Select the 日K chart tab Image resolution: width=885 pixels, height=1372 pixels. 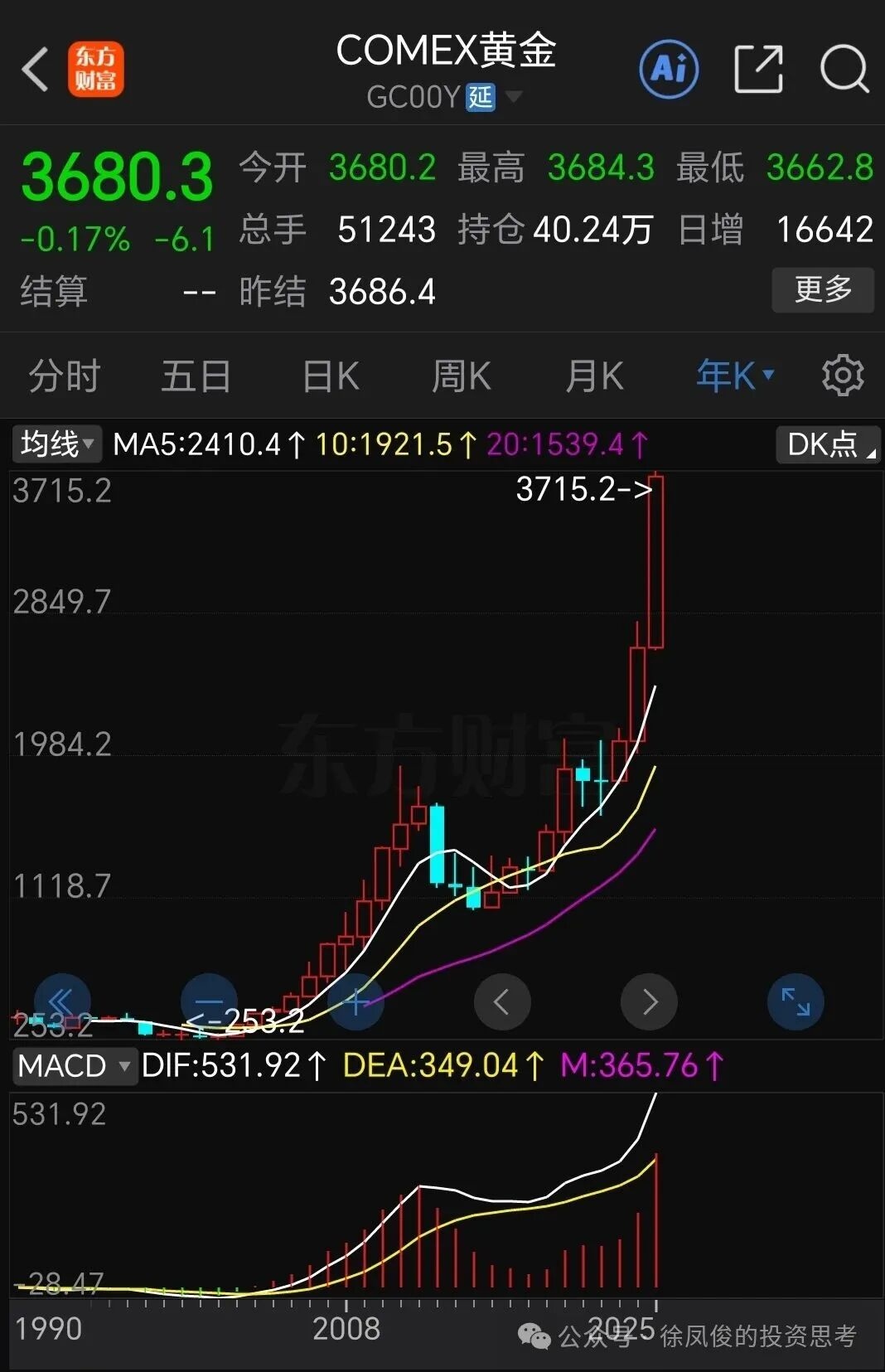click(331, 376)
